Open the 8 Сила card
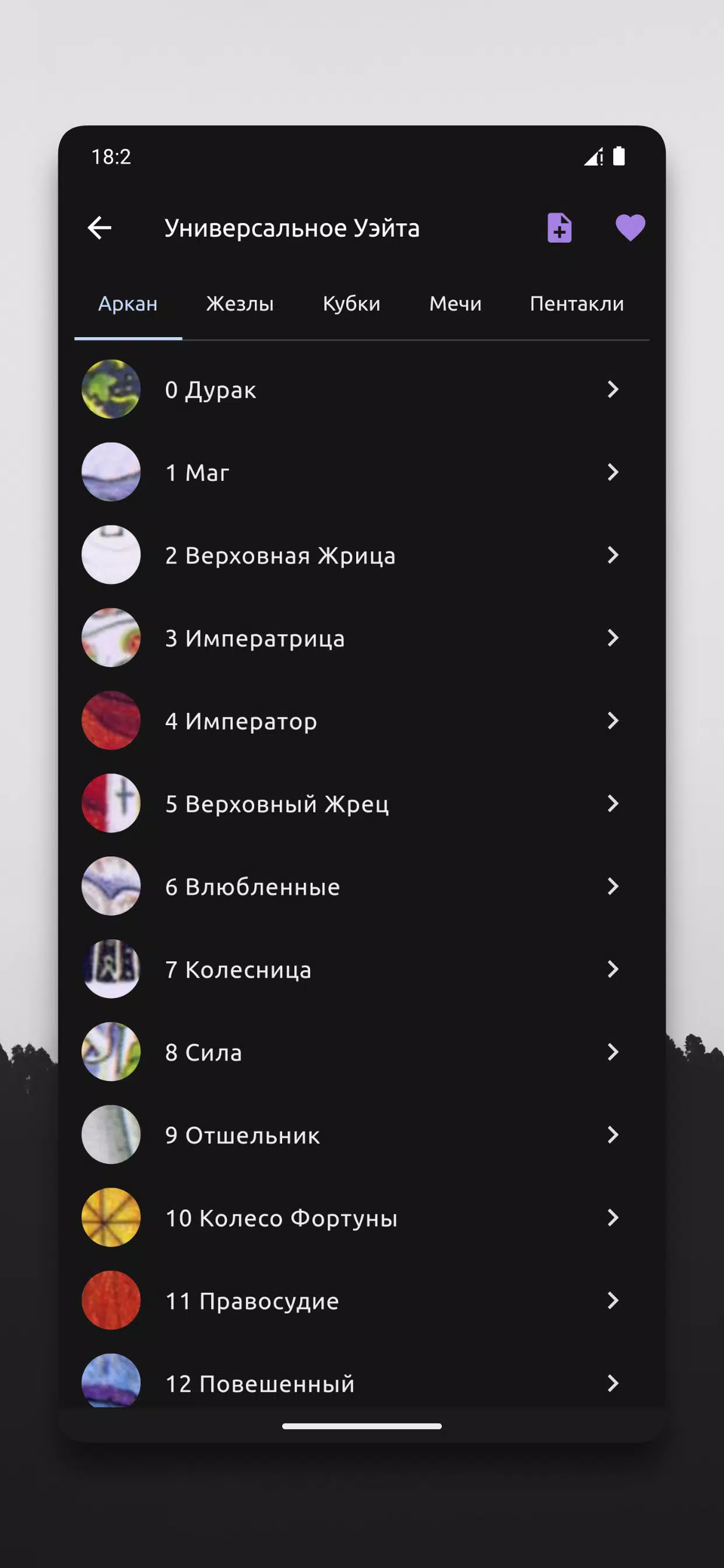 point(362,1051)
